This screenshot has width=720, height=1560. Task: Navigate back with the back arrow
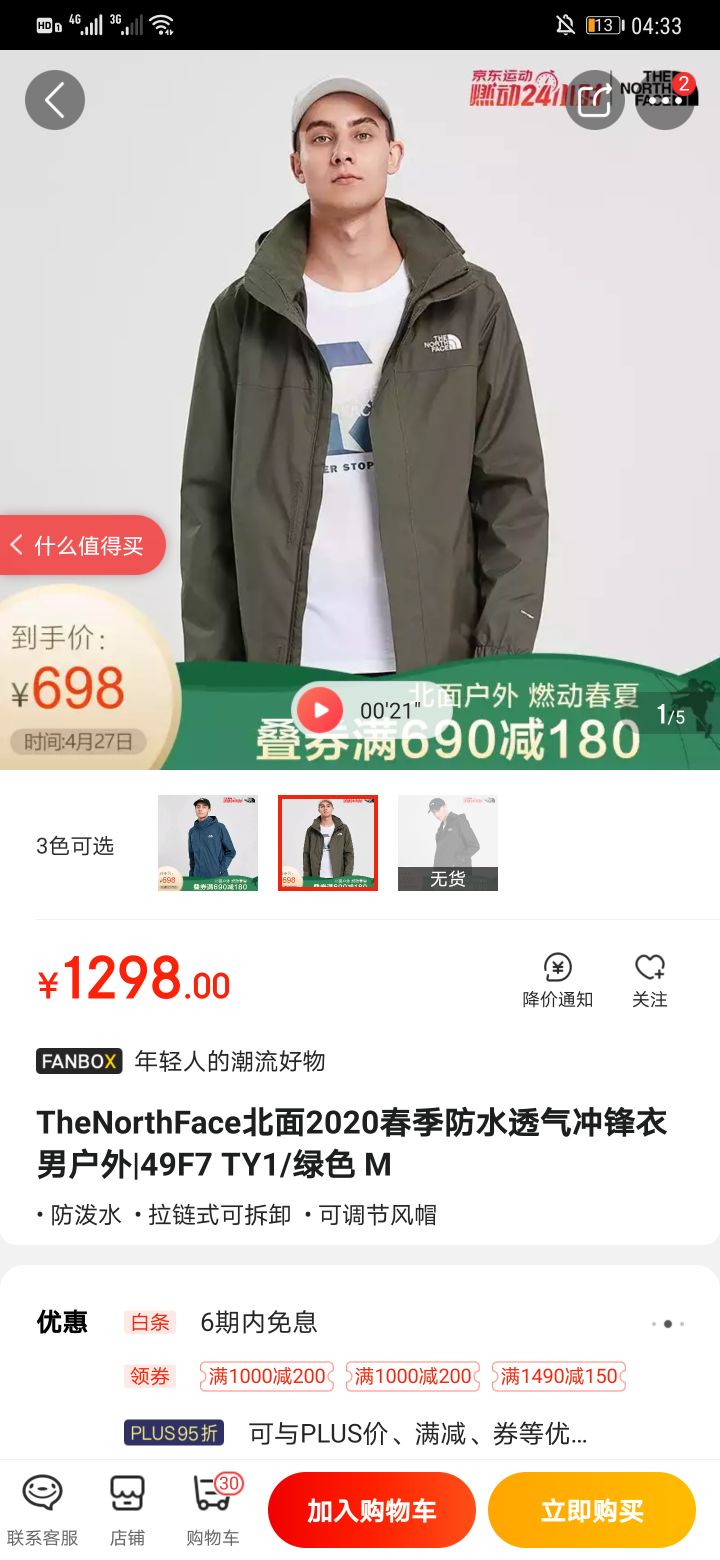[x=55, y=100]
